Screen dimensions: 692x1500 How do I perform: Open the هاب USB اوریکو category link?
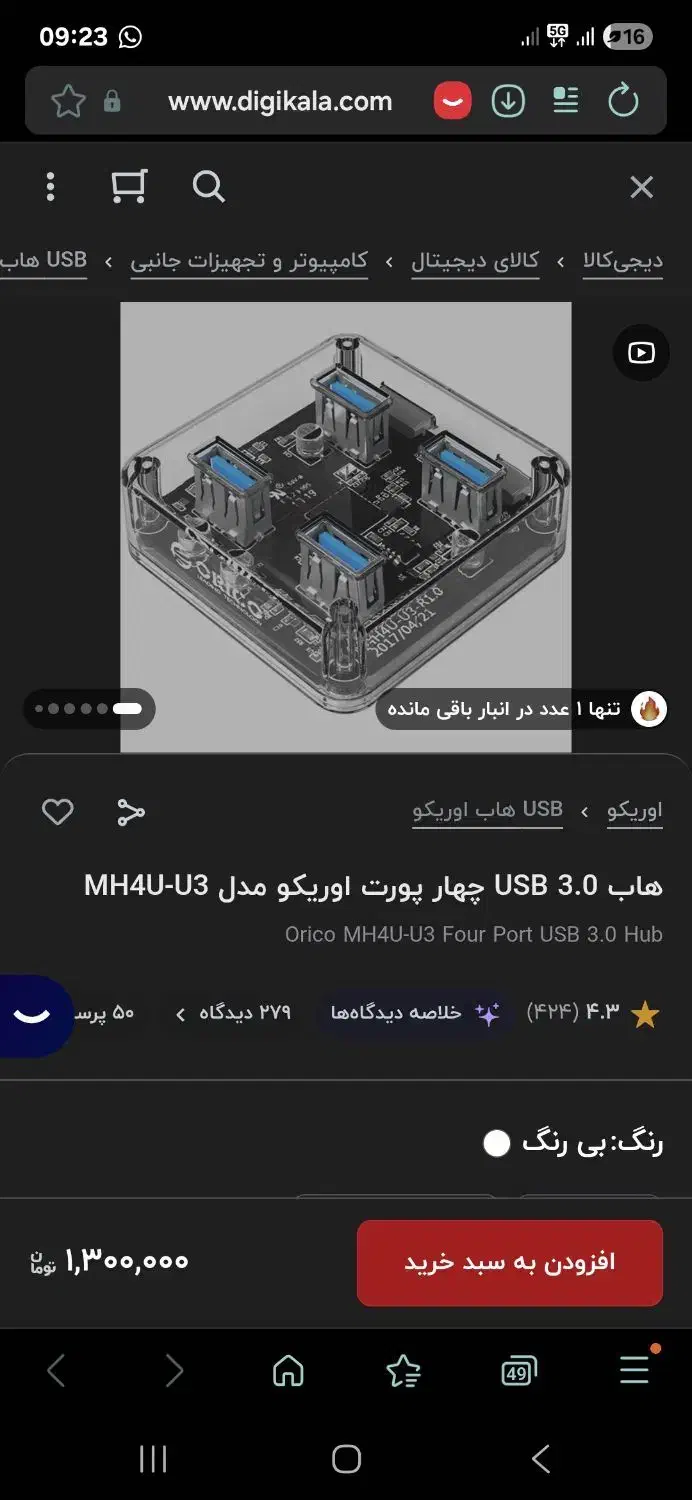pyautogui.click(x=488, y=810)
